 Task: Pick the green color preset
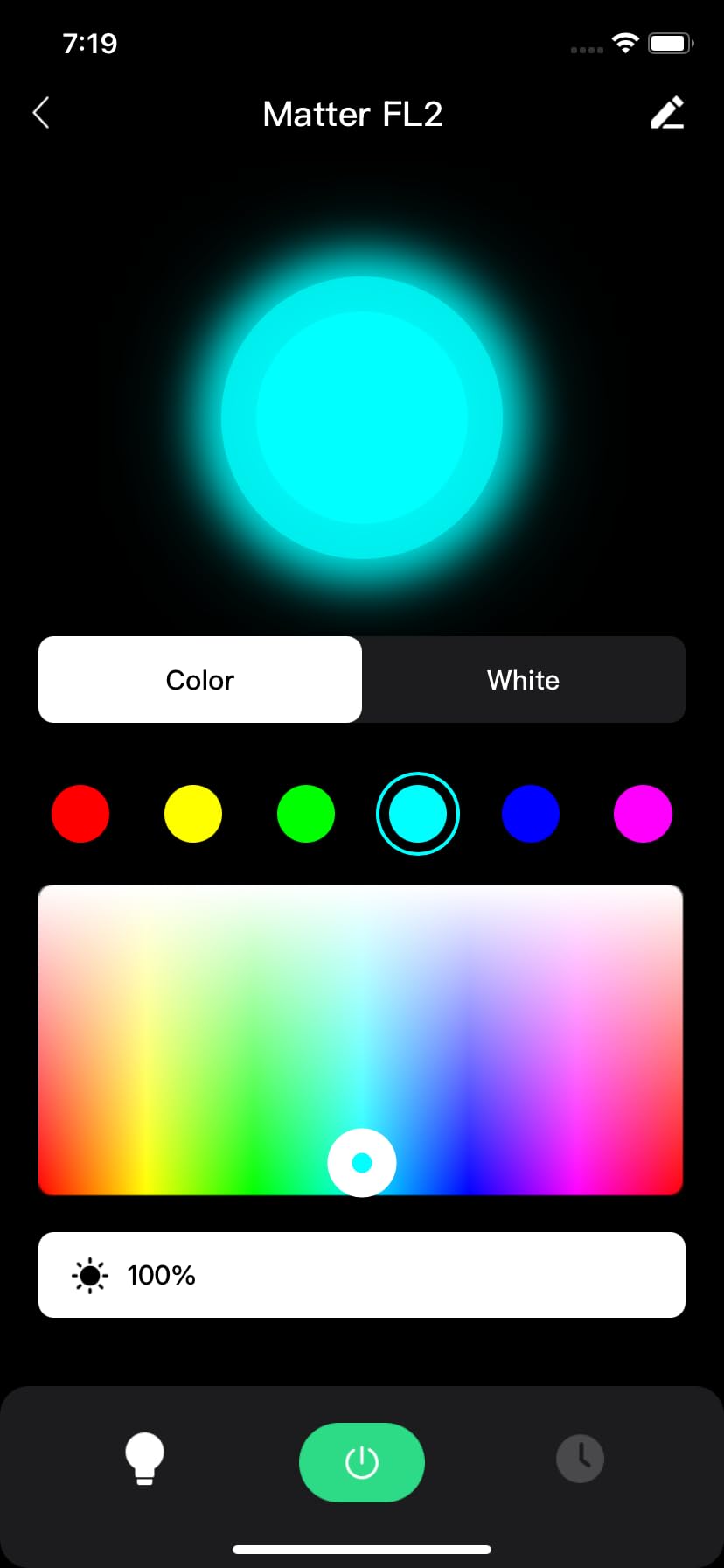coord(306,814)
